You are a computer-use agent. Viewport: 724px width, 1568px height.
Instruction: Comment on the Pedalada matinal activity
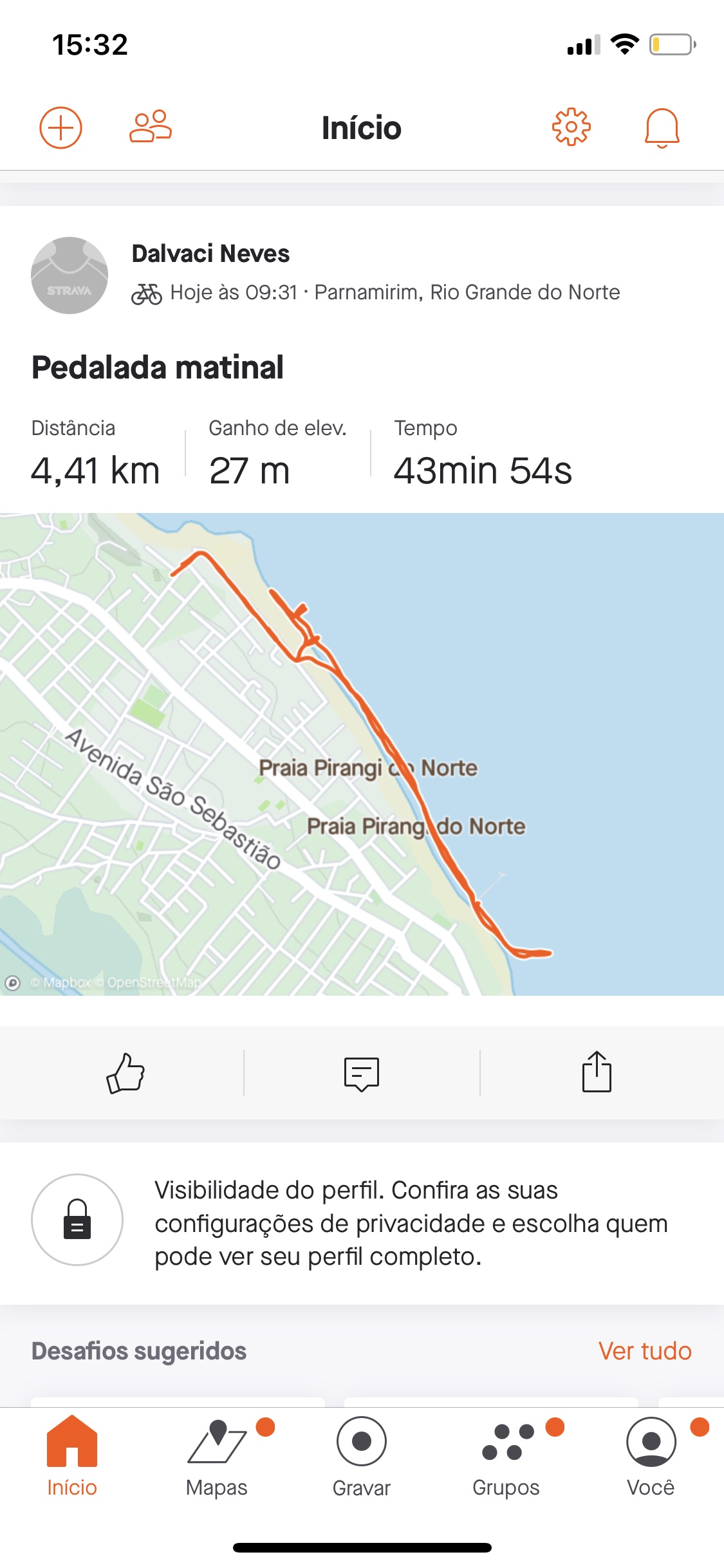362,1074
